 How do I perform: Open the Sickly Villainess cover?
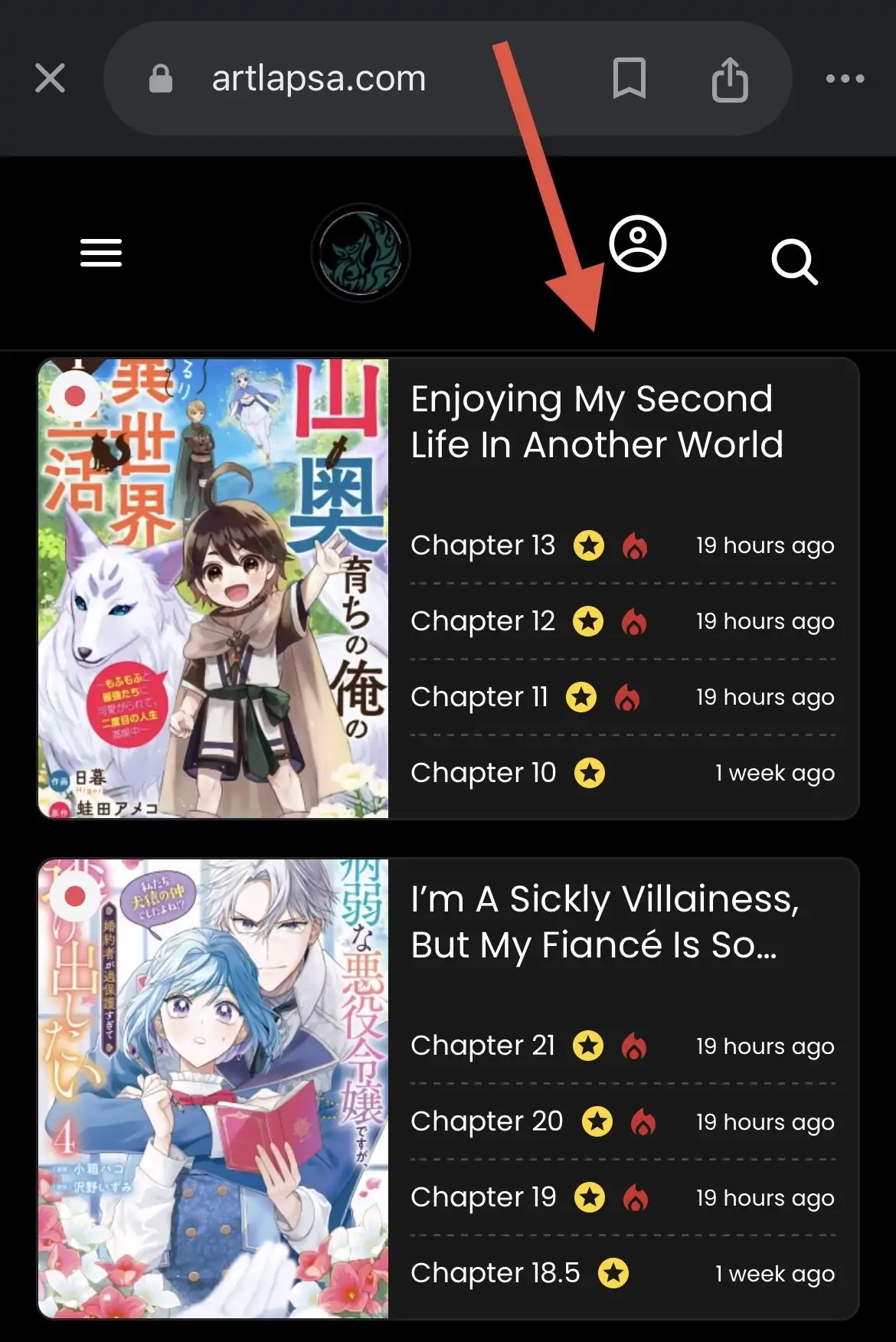pyautogui.click(x=213, y=1088)
